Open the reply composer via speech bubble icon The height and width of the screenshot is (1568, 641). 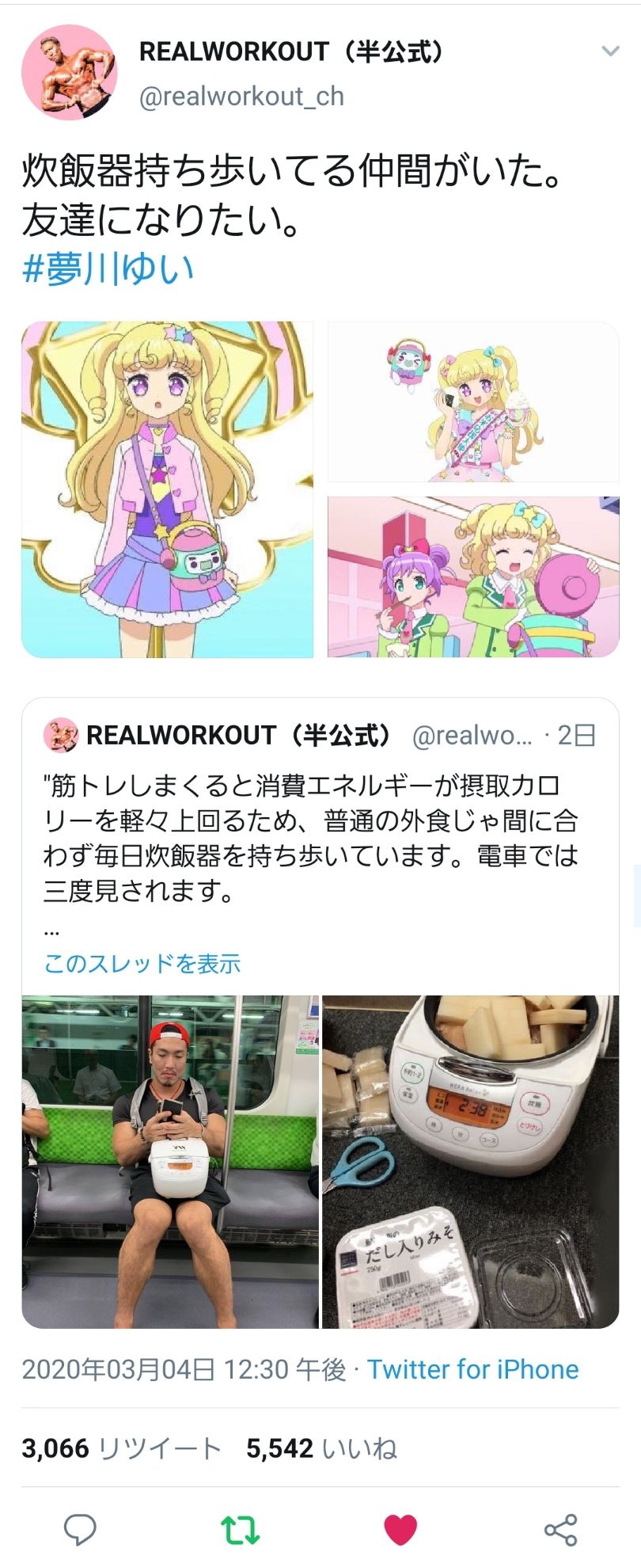(80, 1528)
